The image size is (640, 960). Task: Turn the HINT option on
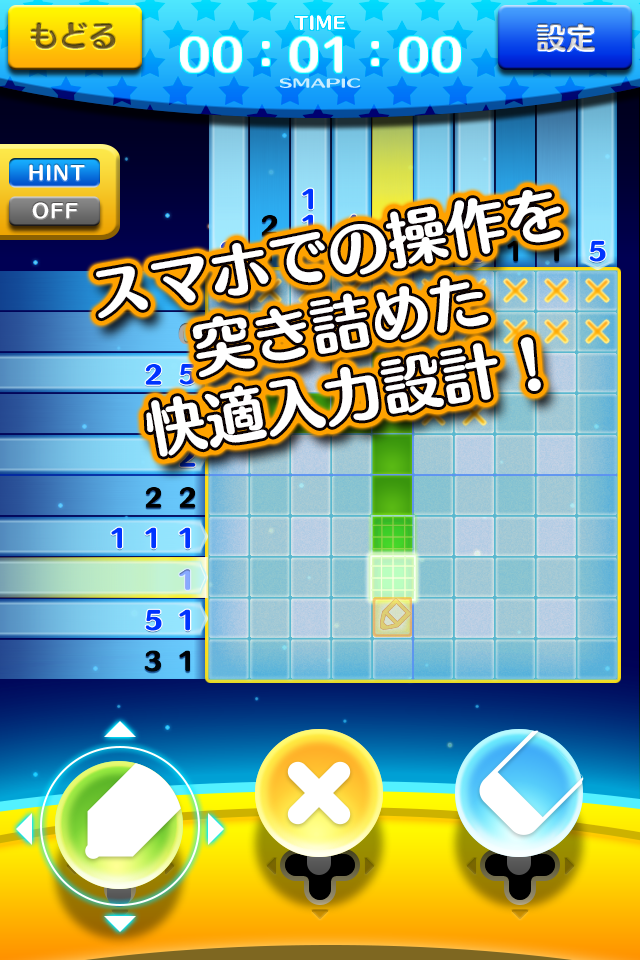pyautogui.click(x=55, y=173)
